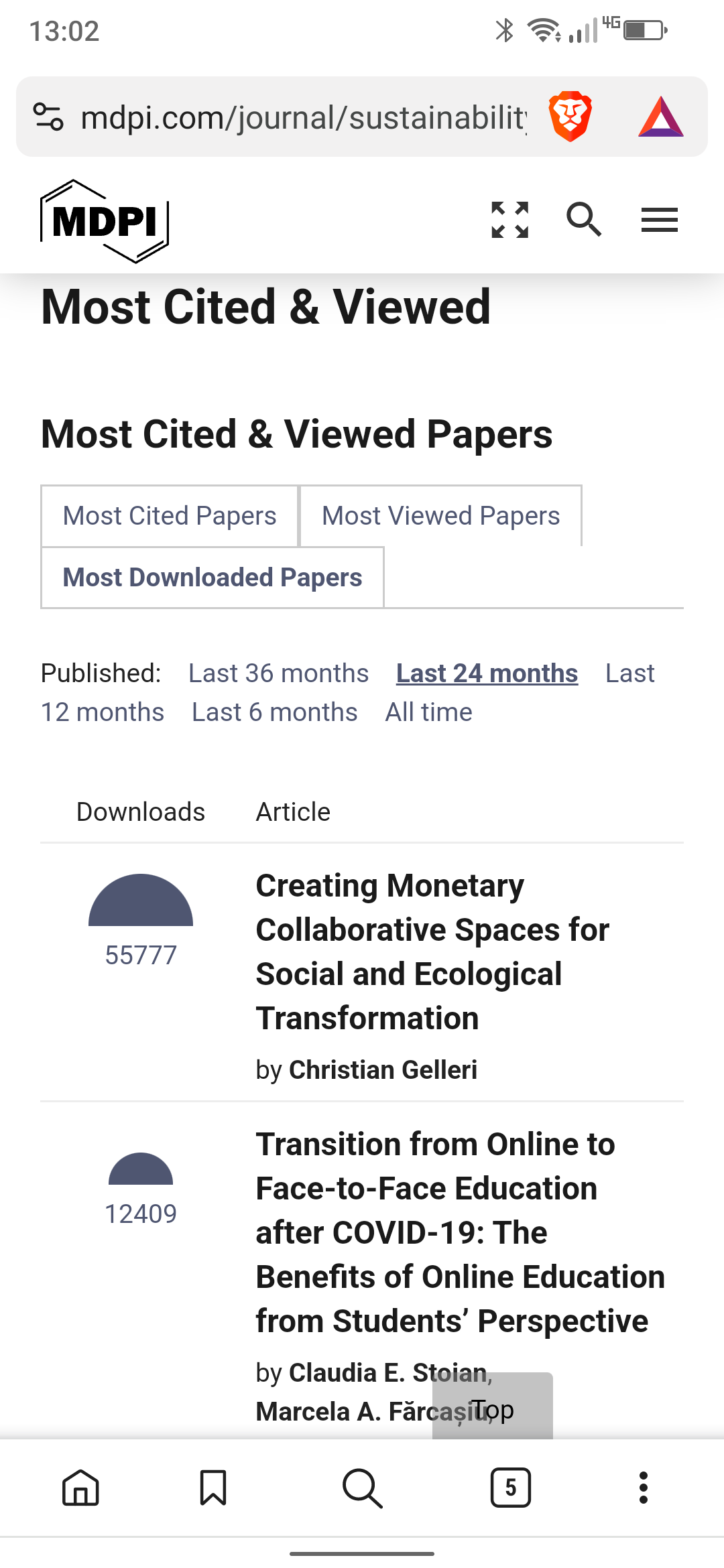Viewport: 724px width, 1568px height.
Task: Filter by Last 6 months
Action: tap(275, 712)
